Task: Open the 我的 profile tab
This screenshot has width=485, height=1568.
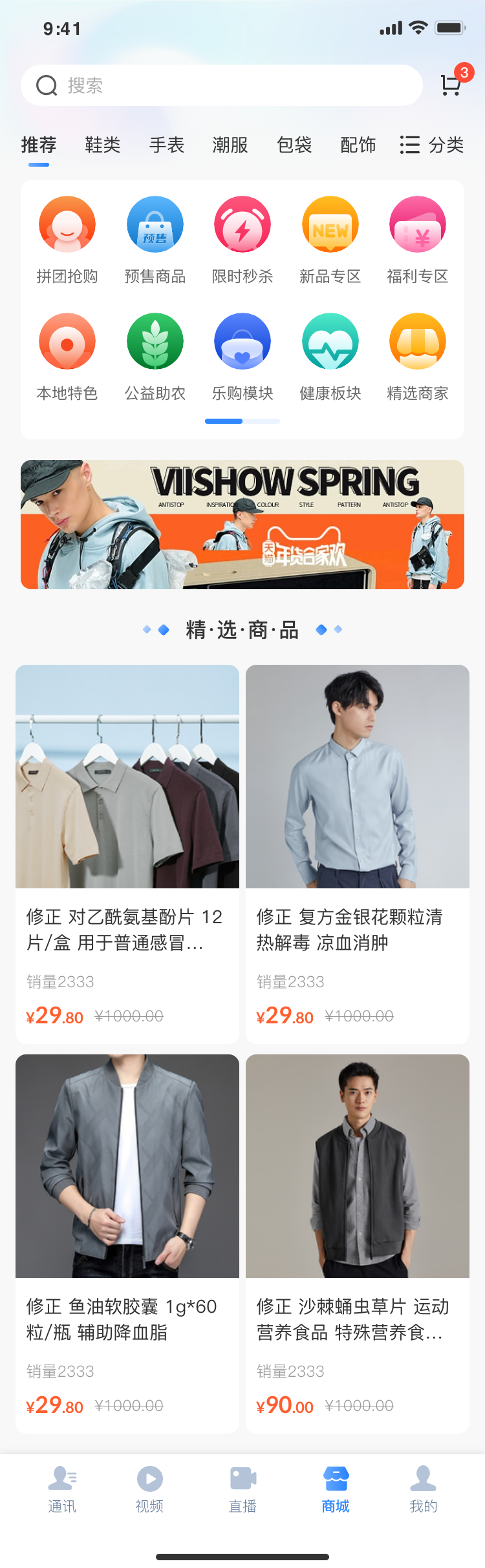Action: (x=424, y=1489)
